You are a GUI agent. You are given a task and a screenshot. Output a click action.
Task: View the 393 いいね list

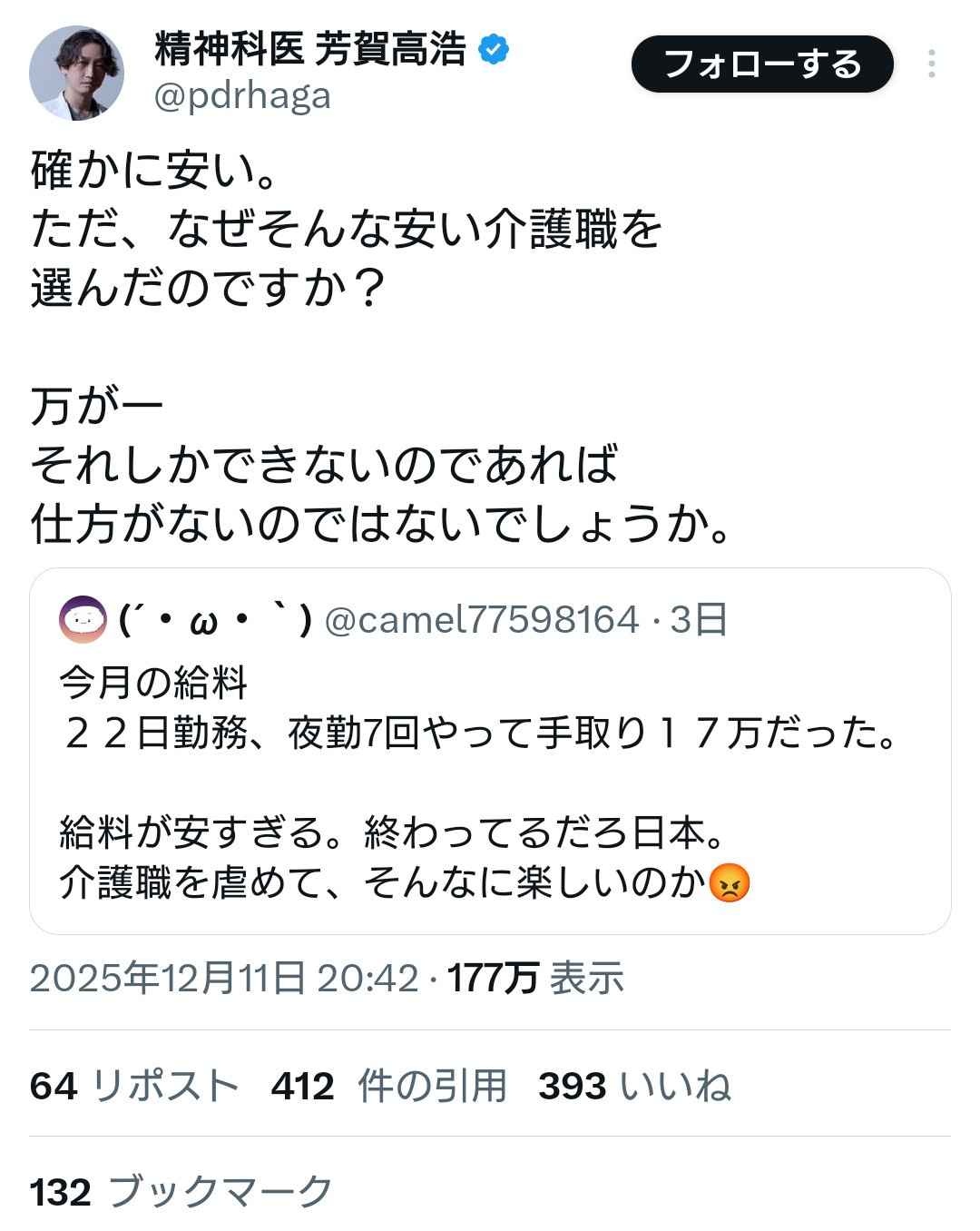(634, 1086)
